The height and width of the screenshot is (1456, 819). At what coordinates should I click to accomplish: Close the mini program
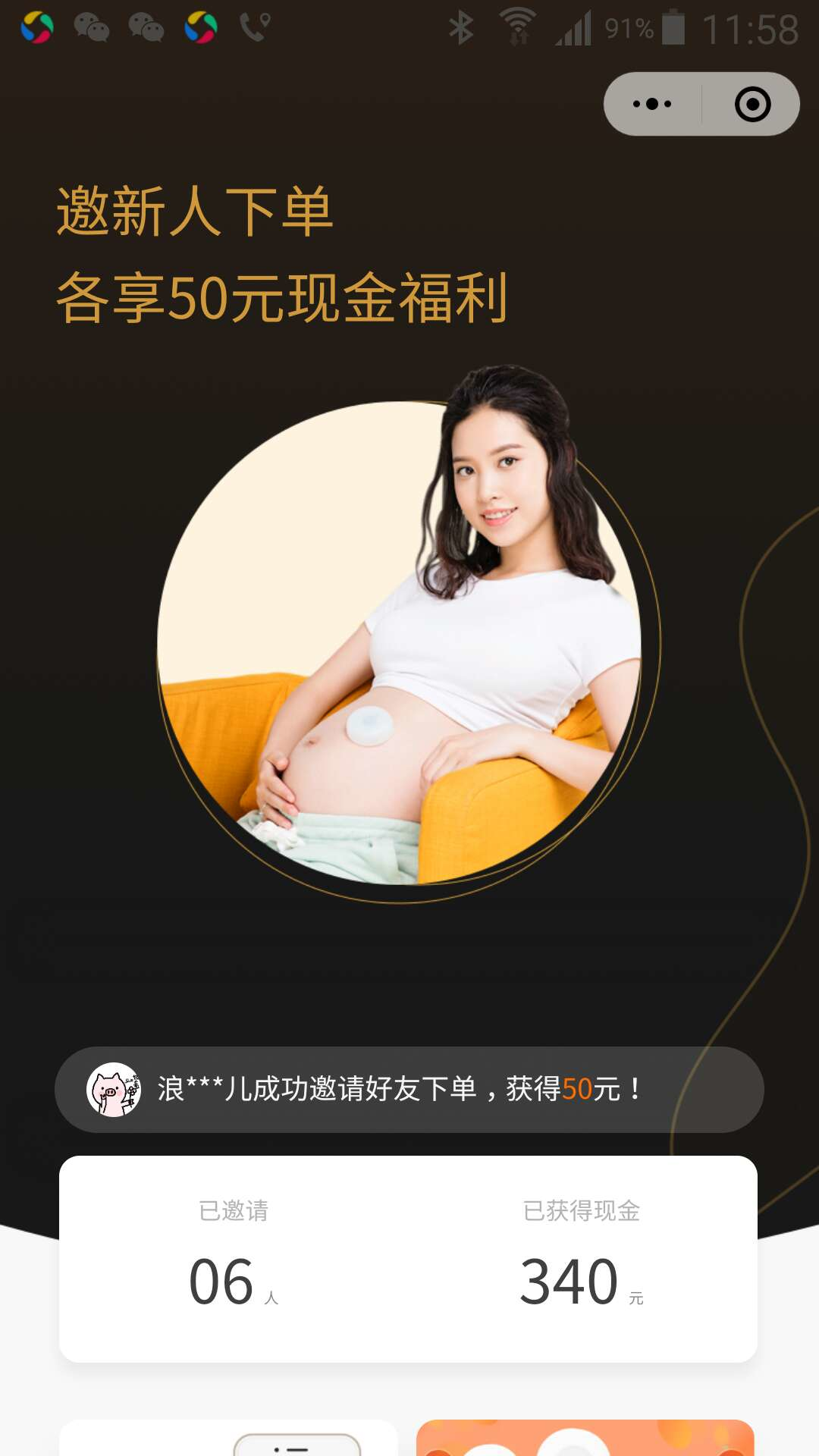tap(752, 104)
